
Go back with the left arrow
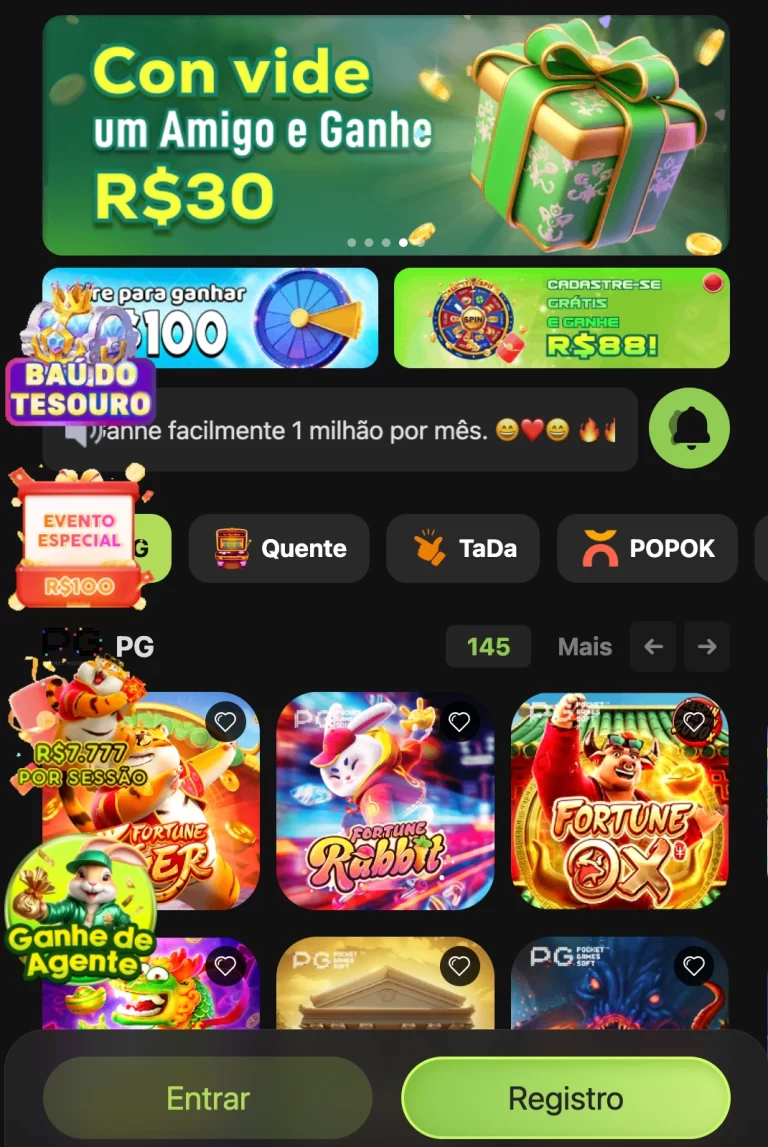point(653,647)
